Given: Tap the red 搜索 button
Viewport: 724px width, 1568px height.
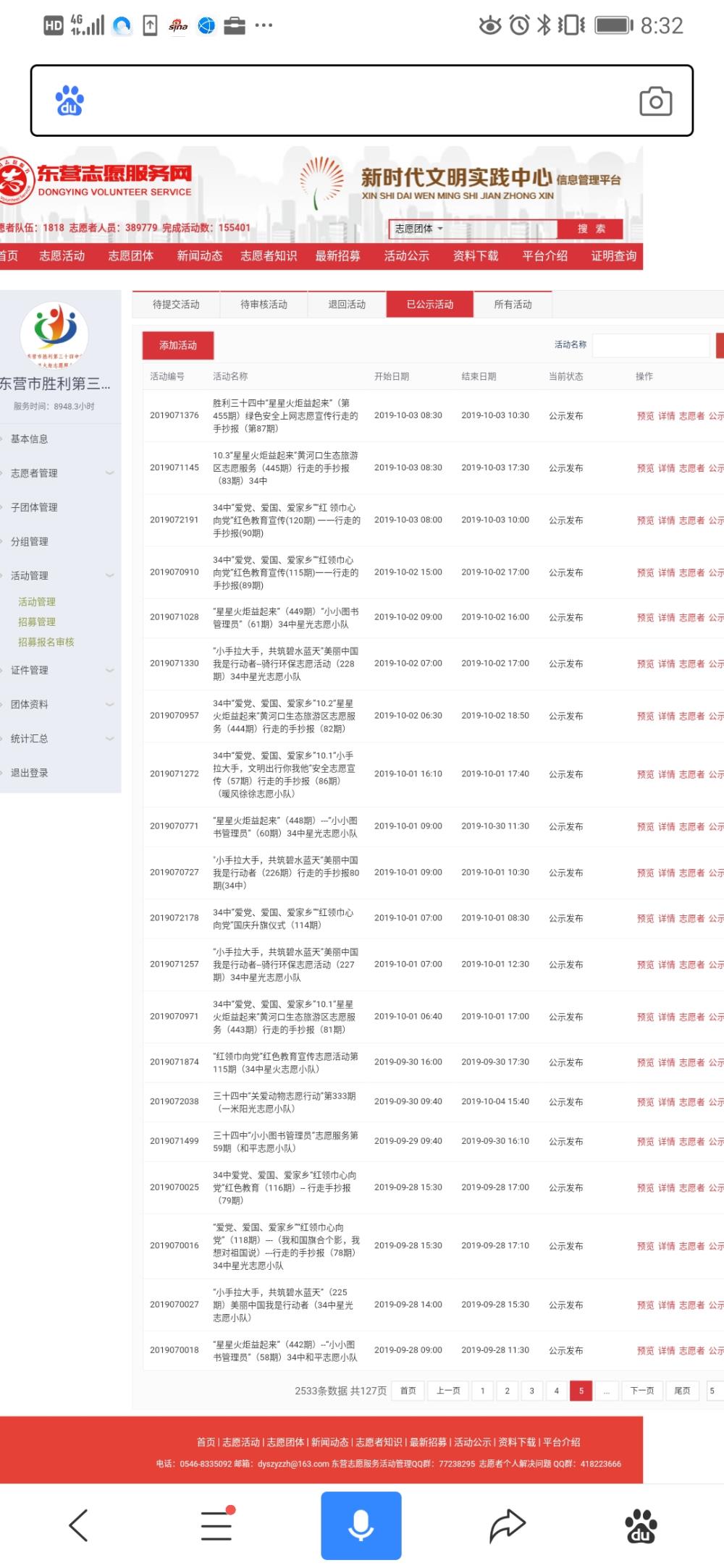Looking at the screenshot, I should coord(591,229).
